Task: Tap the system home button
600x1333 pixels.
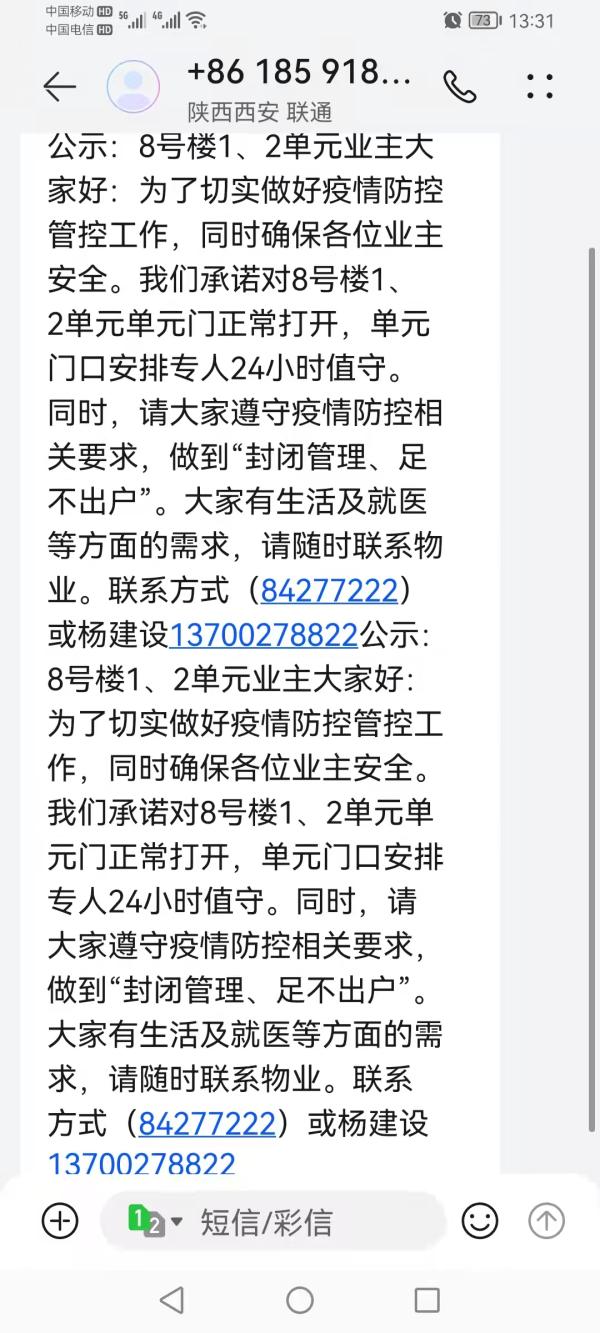Action: click(300, 1299)
